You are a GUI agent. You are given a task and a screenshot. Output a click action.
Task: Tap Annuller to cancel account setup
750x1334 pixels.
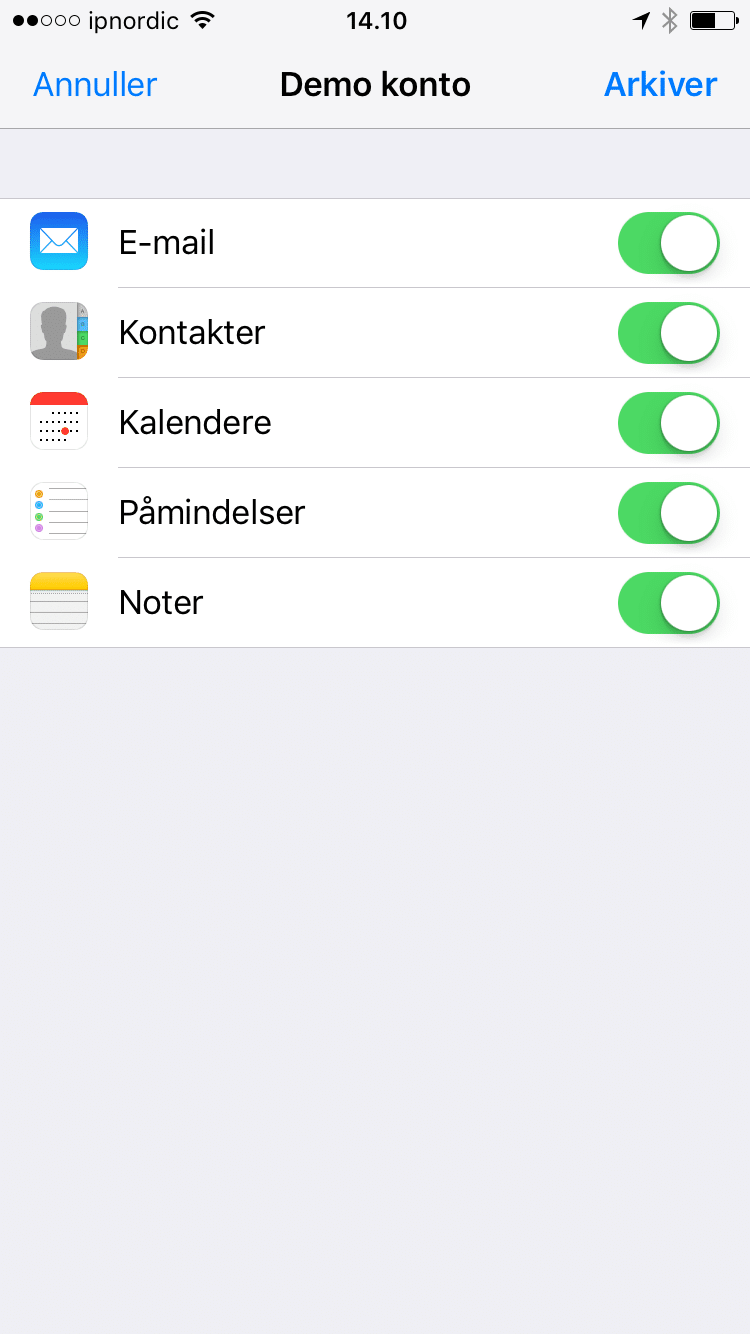pyautogui.click(x=95, y=84)
